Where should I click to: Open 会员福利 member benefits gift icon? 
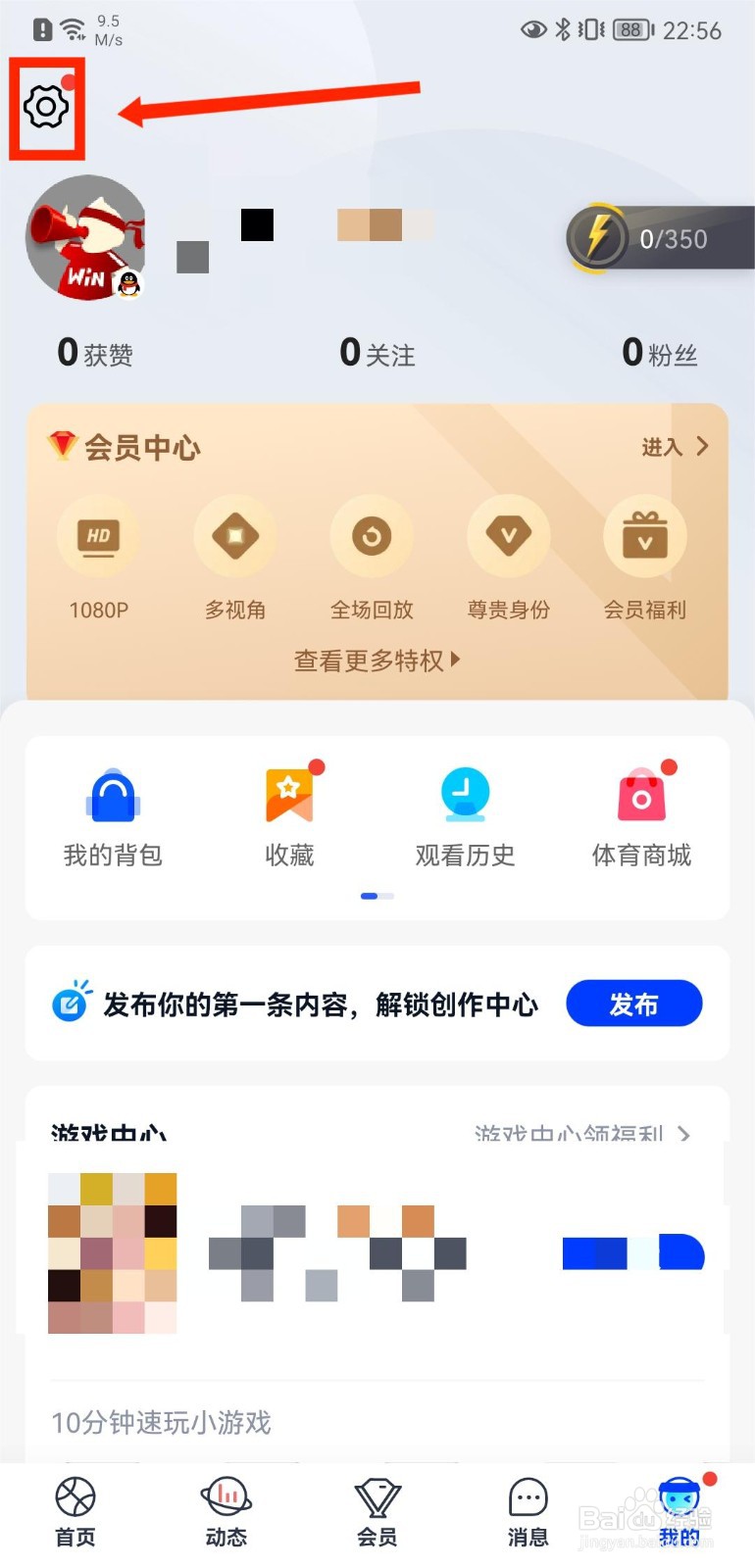point(644,536)
